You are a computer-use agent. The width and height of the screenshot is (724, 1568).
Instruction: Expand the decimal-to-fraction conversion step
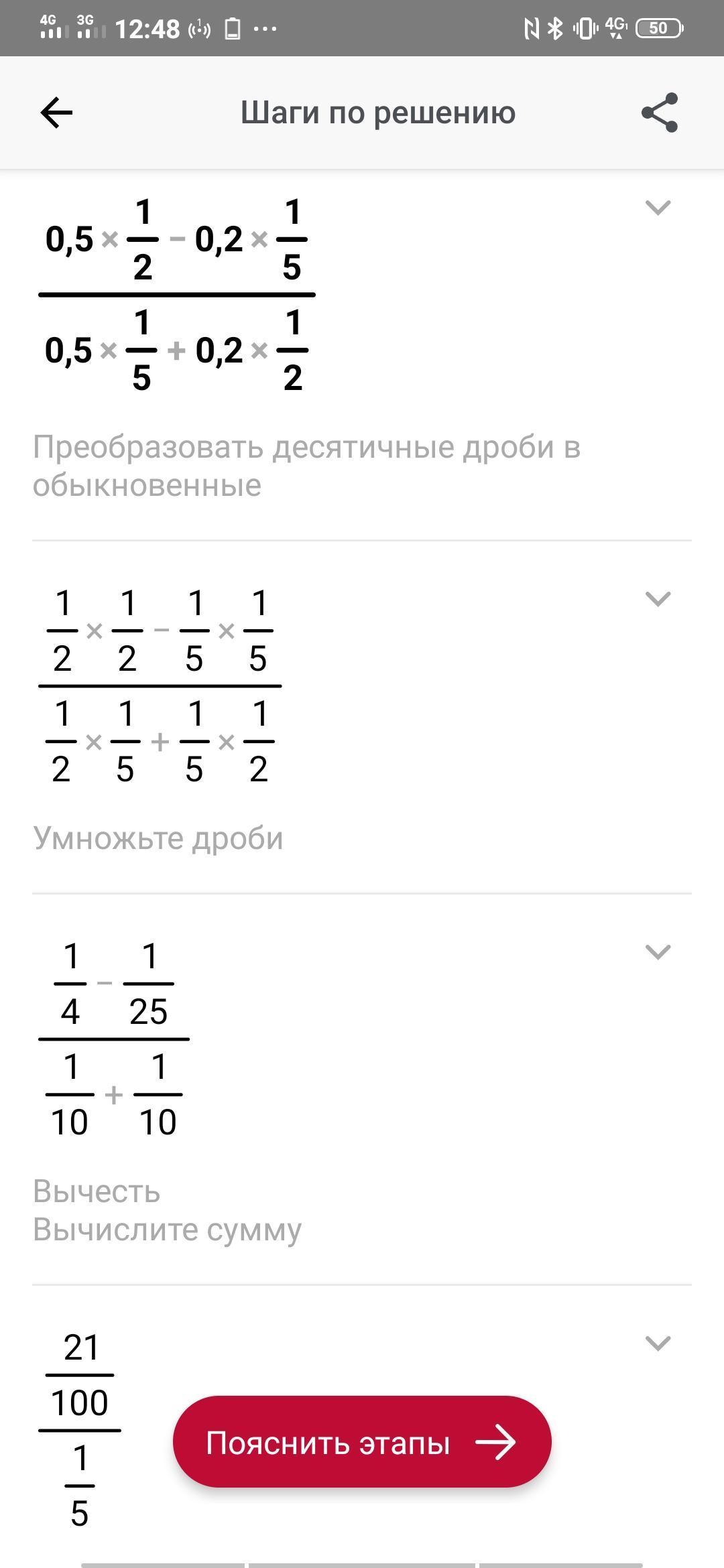coord(658,208)
